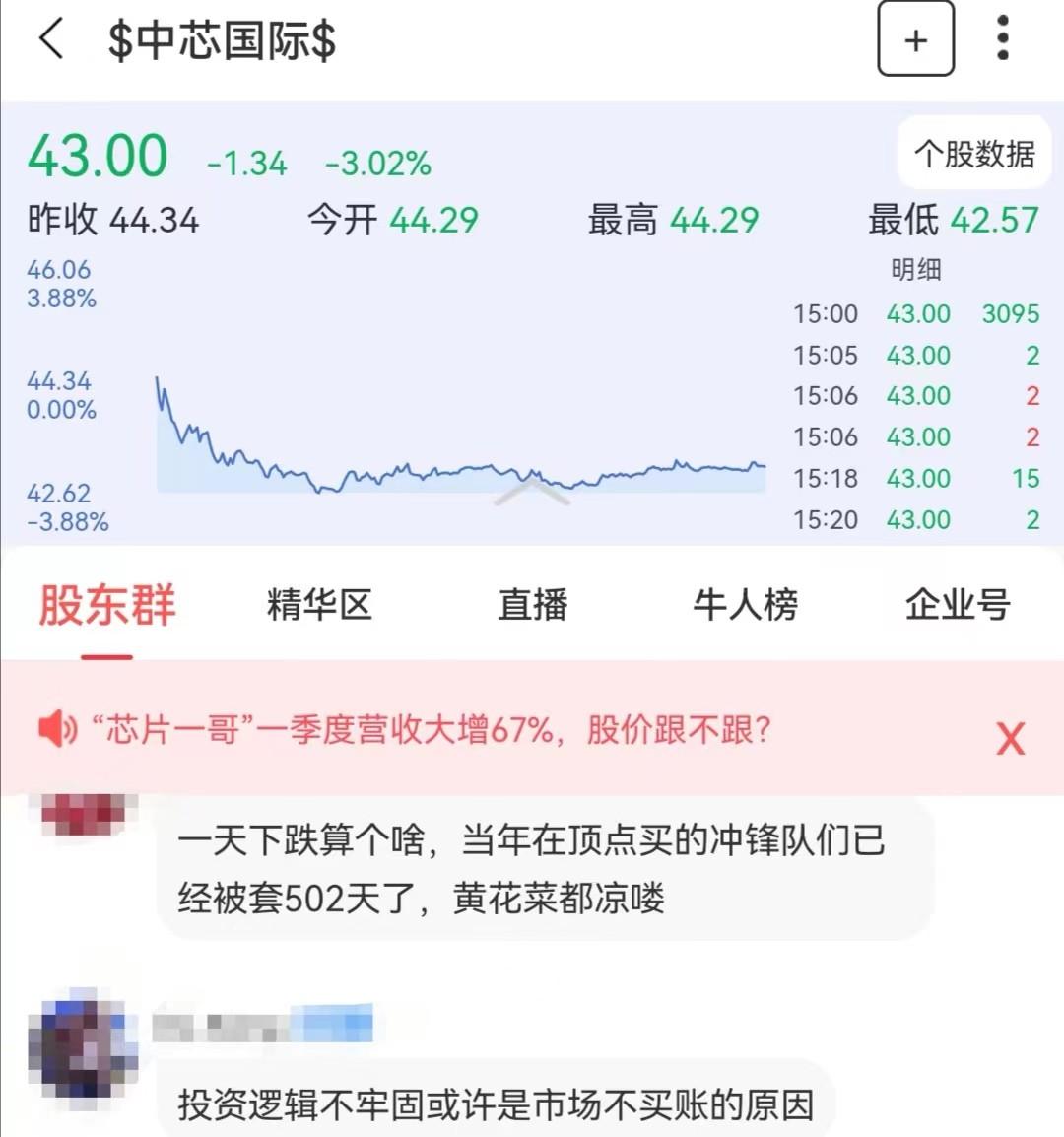Viewport: 1064px width, 1137px height.
Task: Collapse the chart using the chevron handle
Action: click(x=532, y=493)
